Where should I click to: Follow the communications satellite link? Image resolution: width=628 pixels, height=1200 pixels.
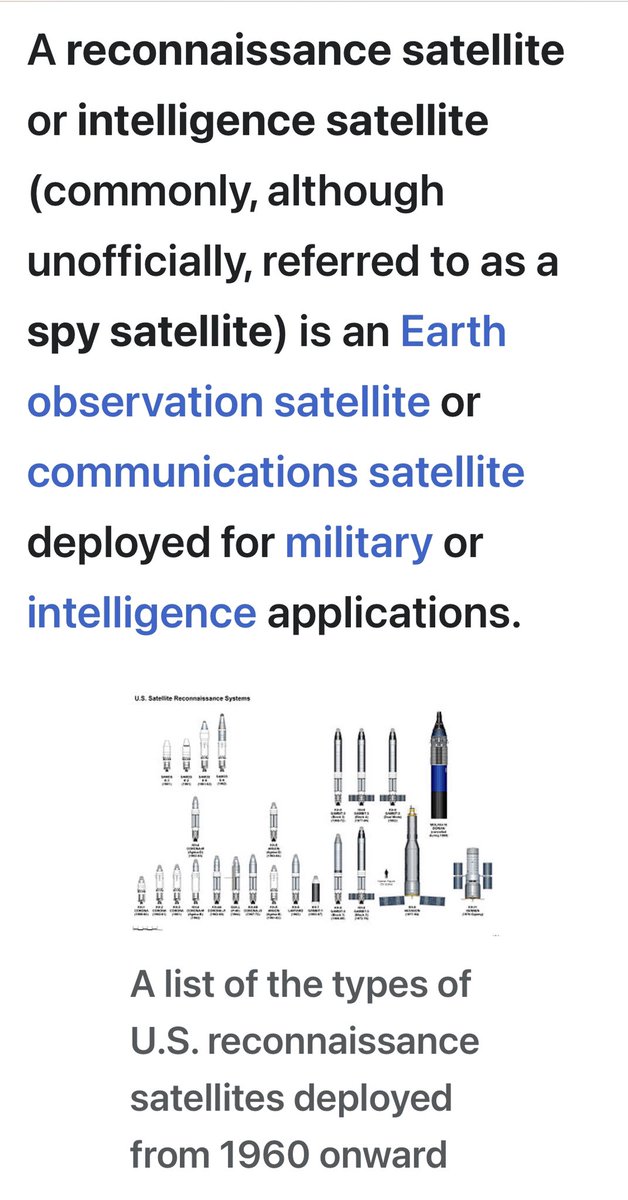[x=275, y=472]
